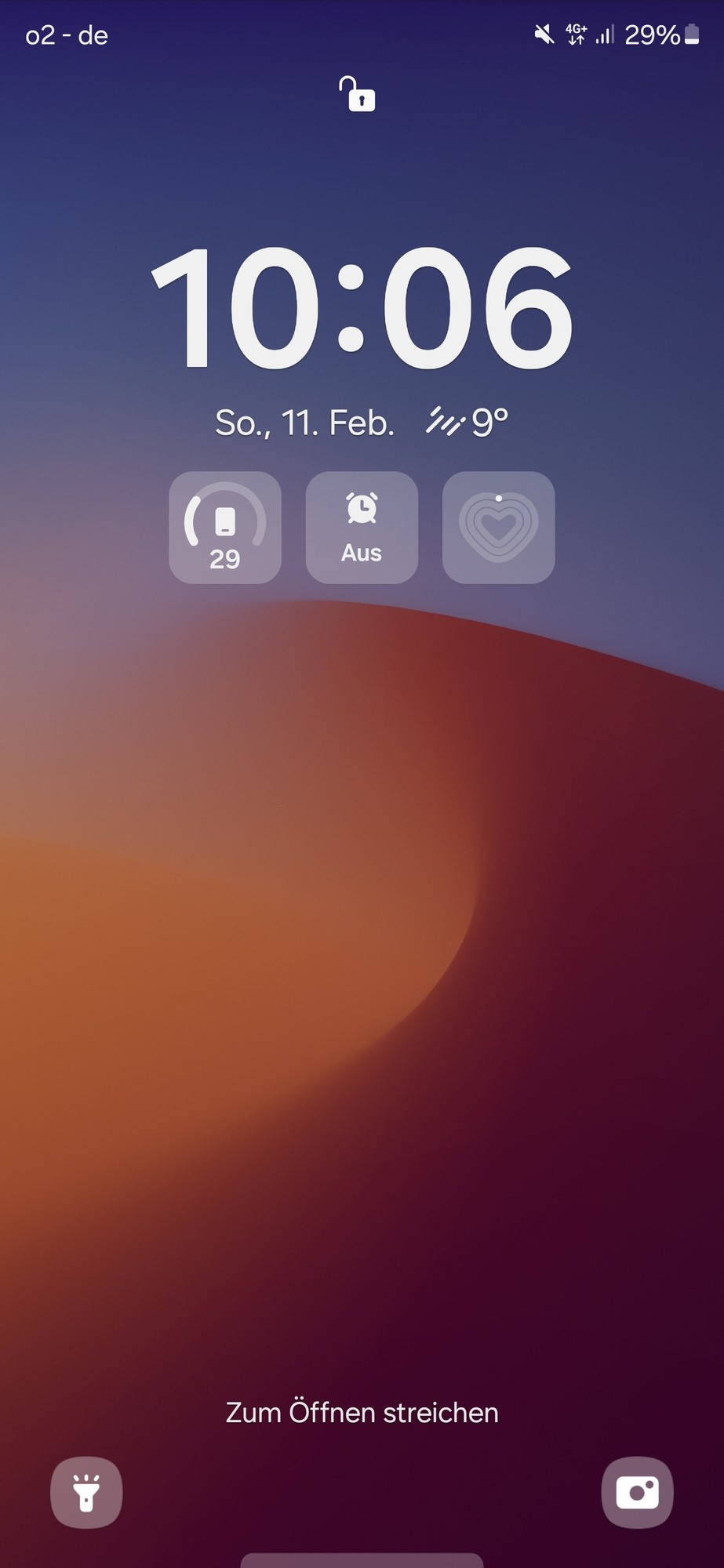Open the battery widget showing 29
This screenshot has width=724, height=1568.
pos(225,527)
